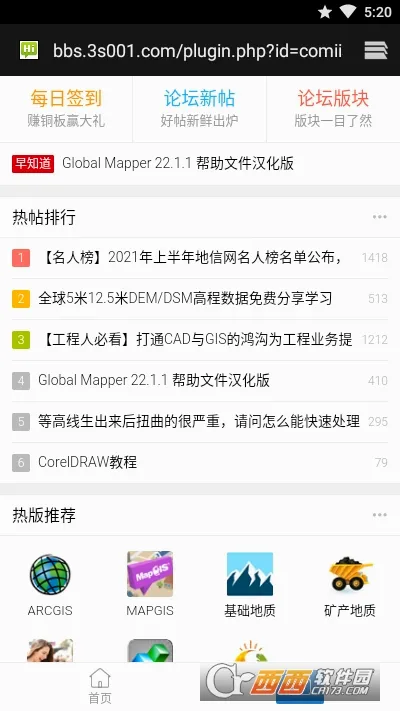Open the MAPGIS board
400x711 pixels.
coord(150,585)
